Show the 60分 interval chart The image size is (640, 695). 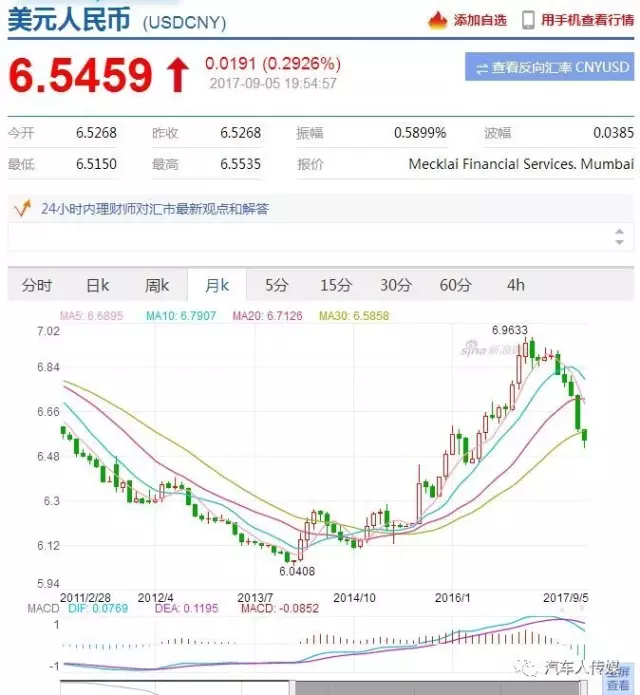click(456, 285)
